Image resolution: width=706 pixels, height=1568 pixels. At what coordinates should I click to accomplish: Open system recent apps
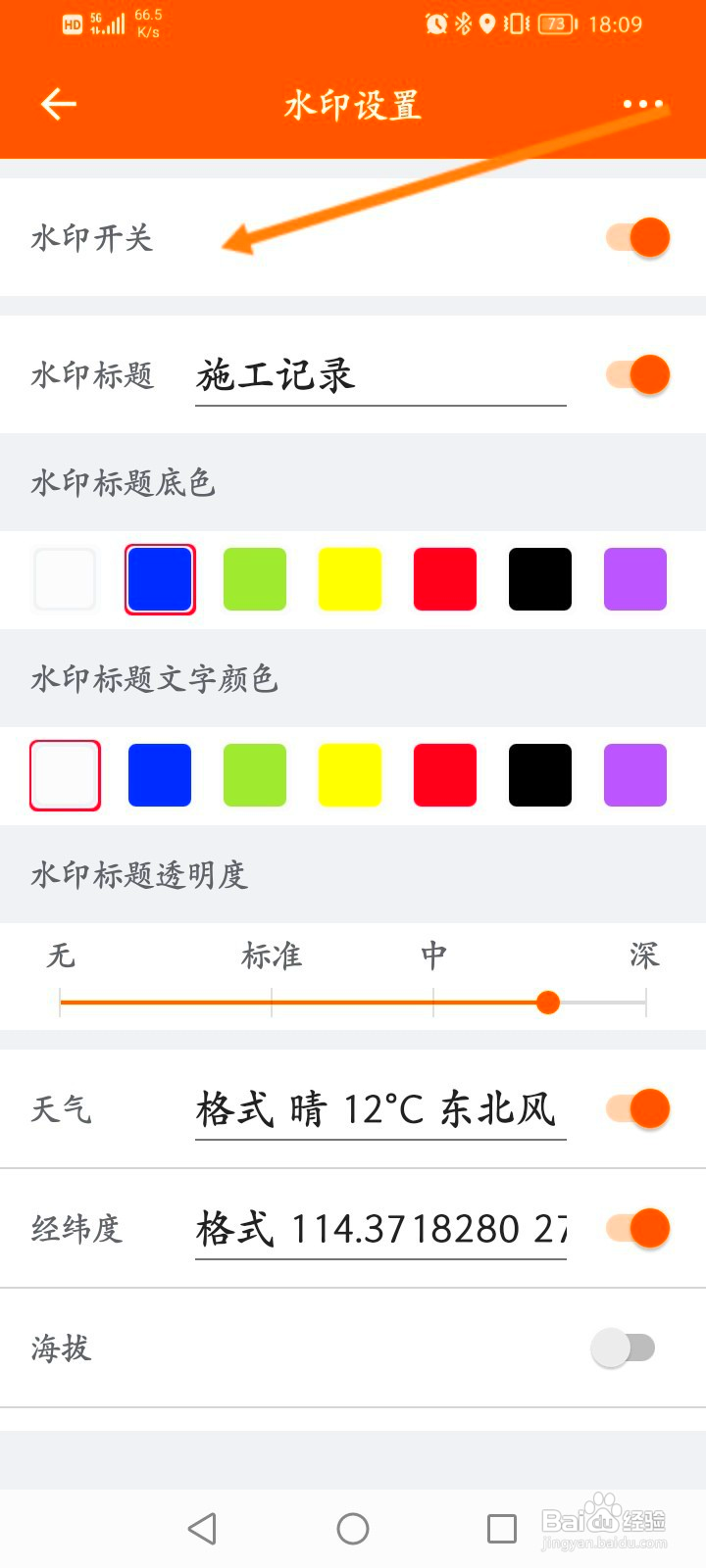[x=502, y=1529]
